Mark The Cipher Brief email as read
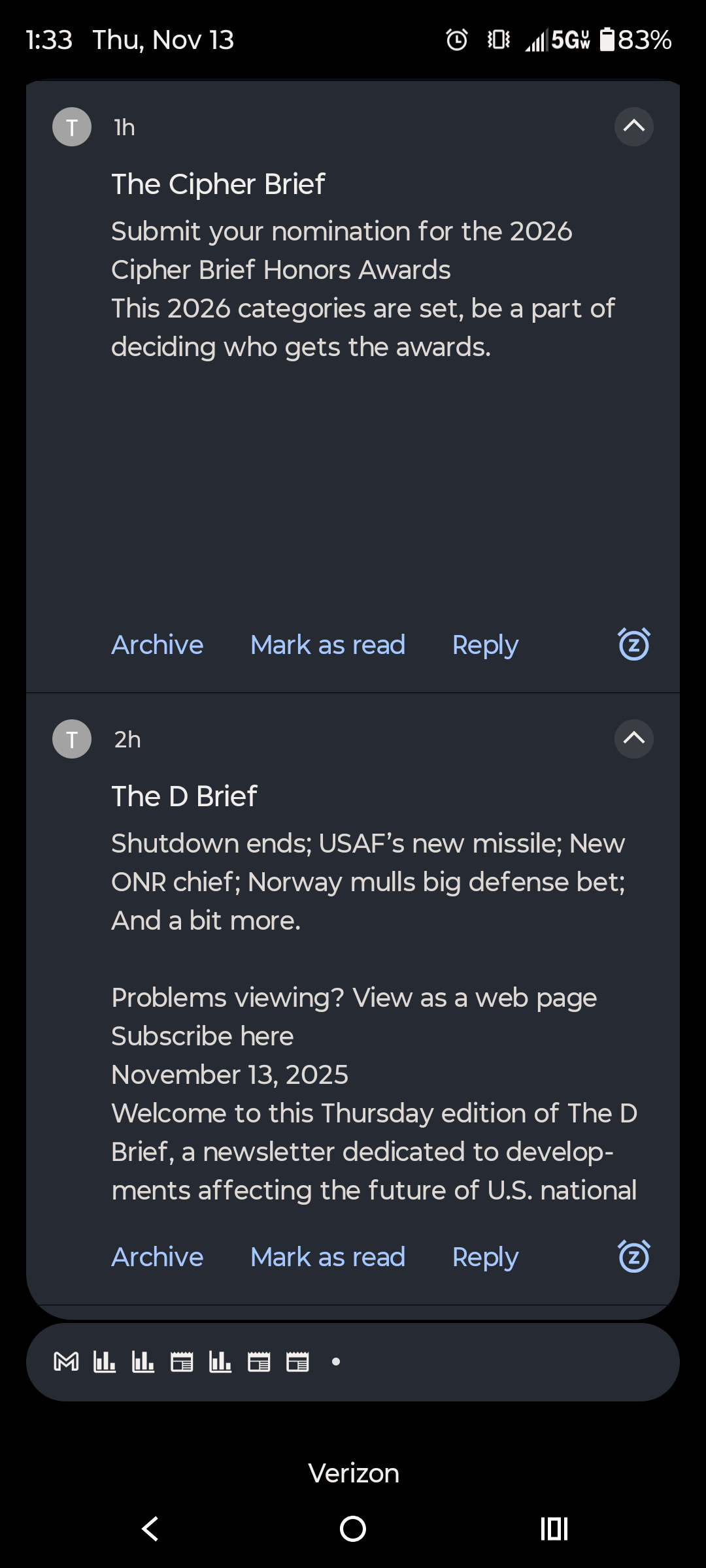Viewport: 706px width, 1568px height. pos(328,645)
